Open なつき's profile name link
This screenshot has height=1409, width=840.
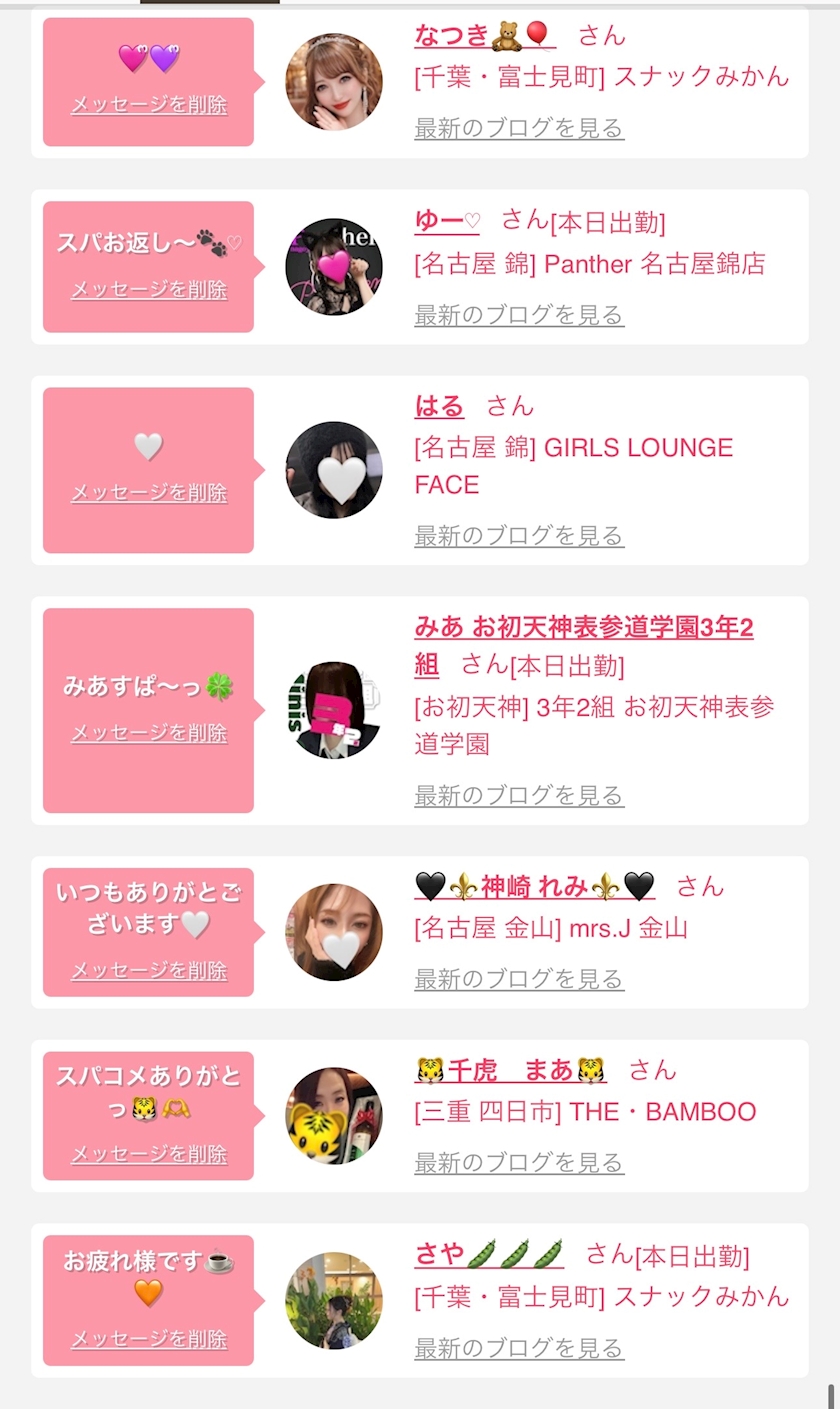485,36
